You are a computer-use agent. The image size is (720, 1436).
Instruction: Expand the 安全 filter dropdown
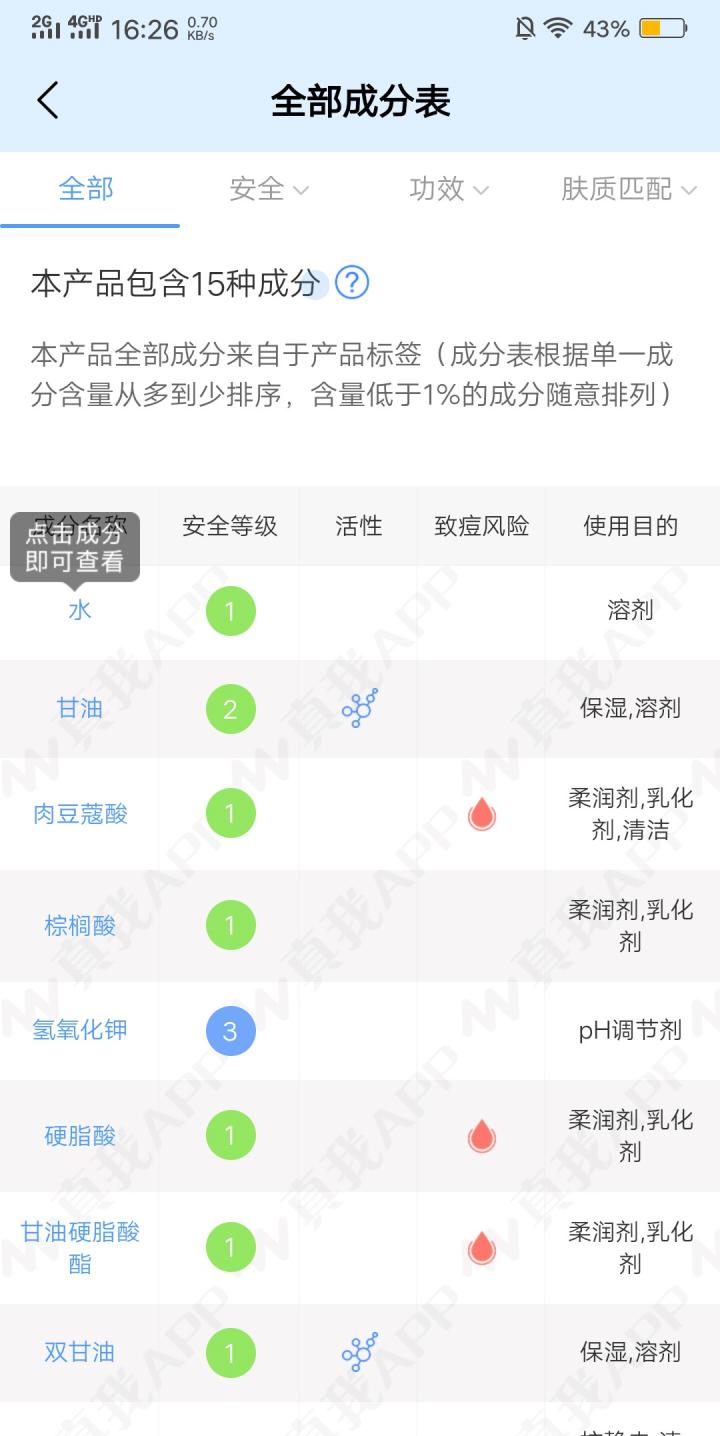coord(269,189)
